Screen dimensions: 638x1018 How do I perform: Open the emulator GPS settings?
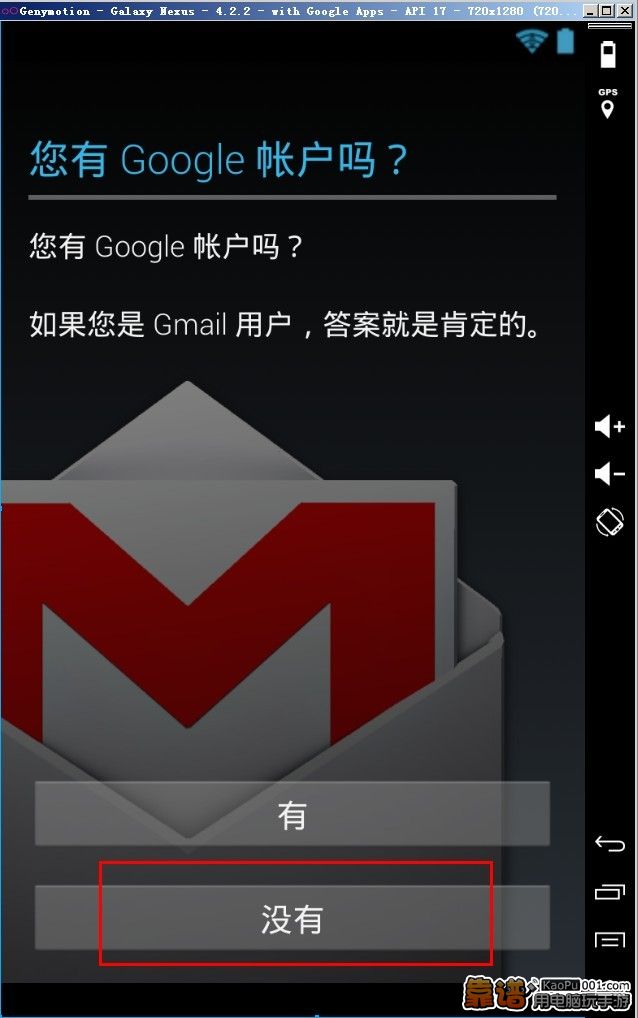[607, 104]
